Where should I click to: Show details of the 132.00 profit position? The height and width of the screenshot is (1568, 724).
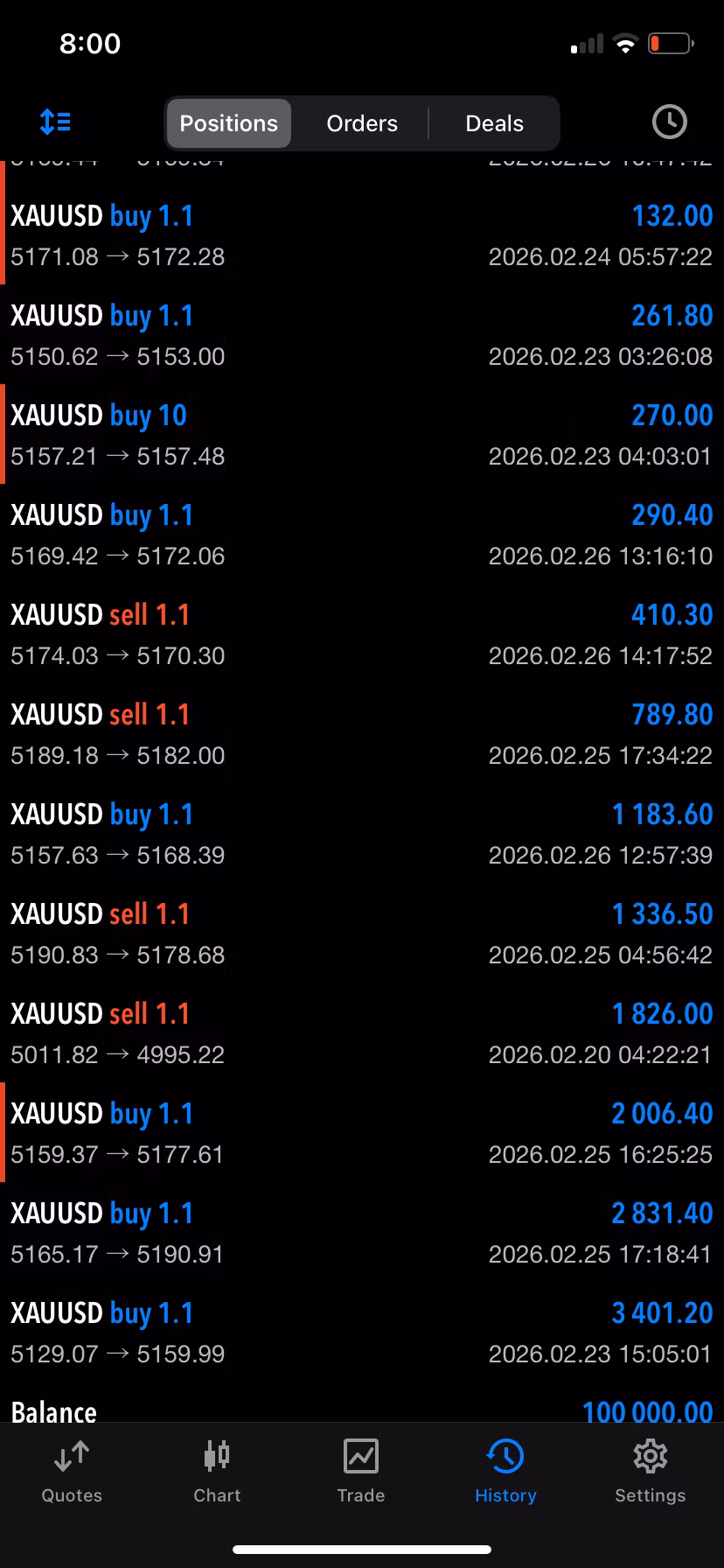coord(362,235)
